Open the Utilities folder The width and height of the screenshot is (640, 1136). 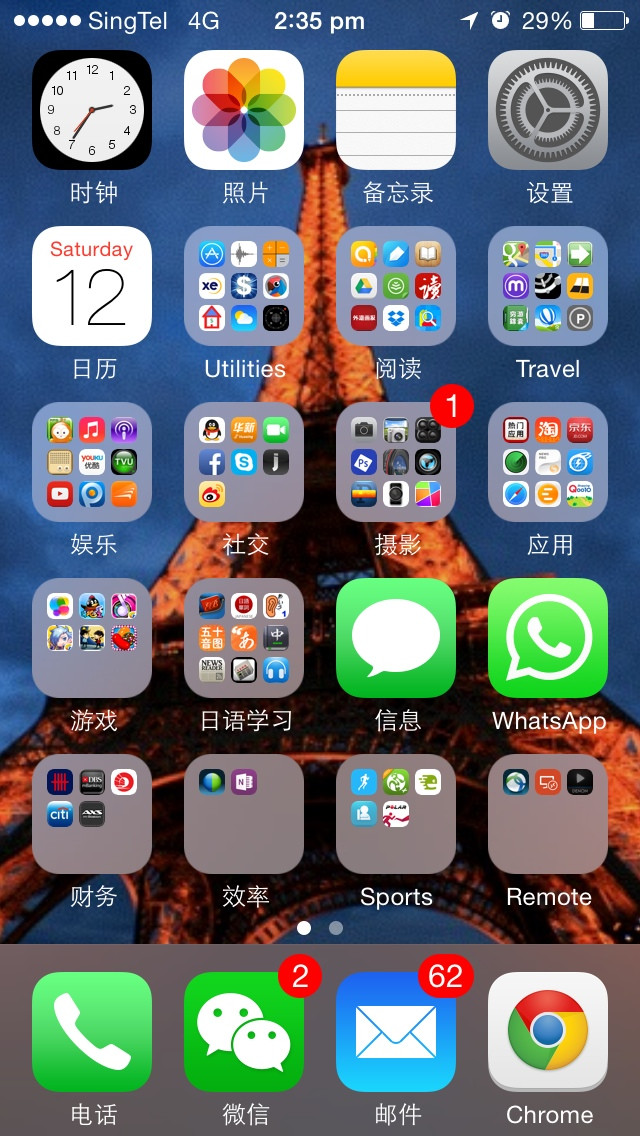[x=244, y=286]
